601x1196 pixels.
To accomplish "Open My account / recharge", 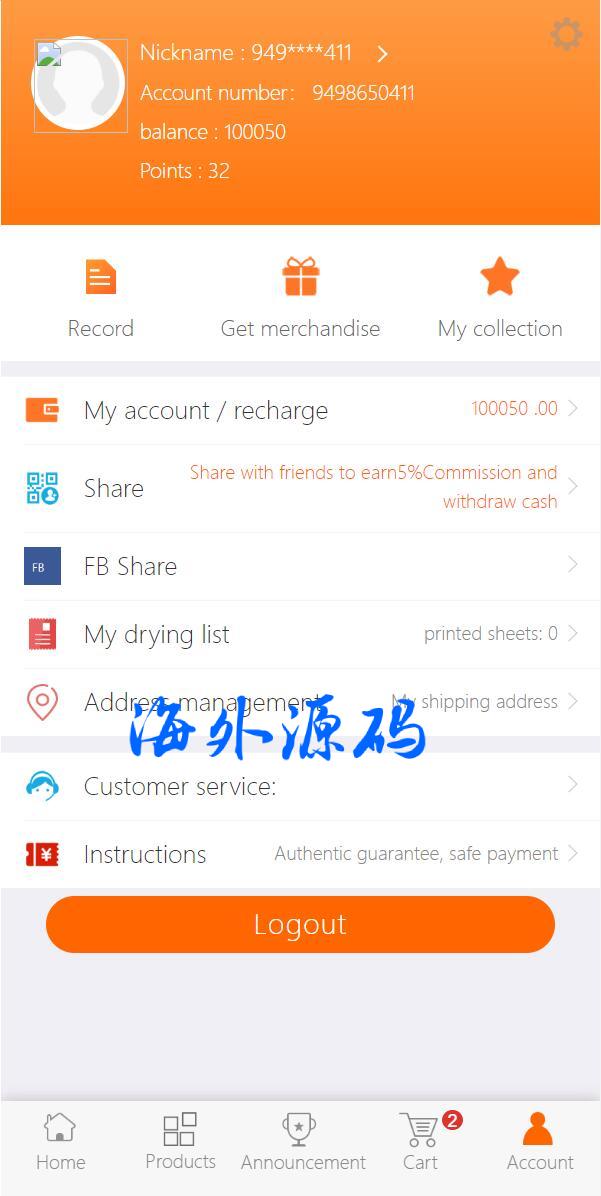I will 300,410.
